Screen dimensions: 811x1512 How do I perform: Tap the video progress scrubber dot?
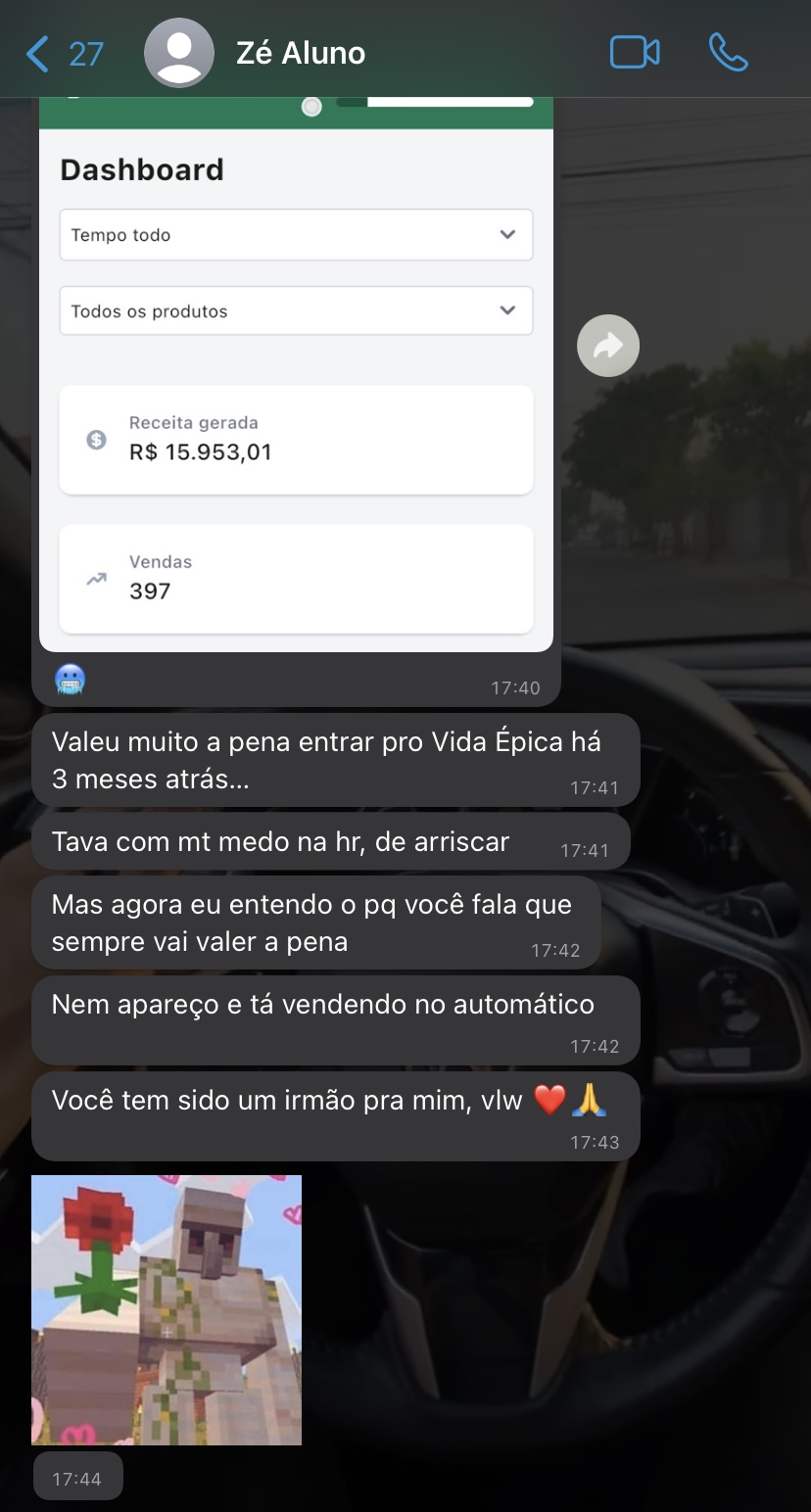click(311, 107)
